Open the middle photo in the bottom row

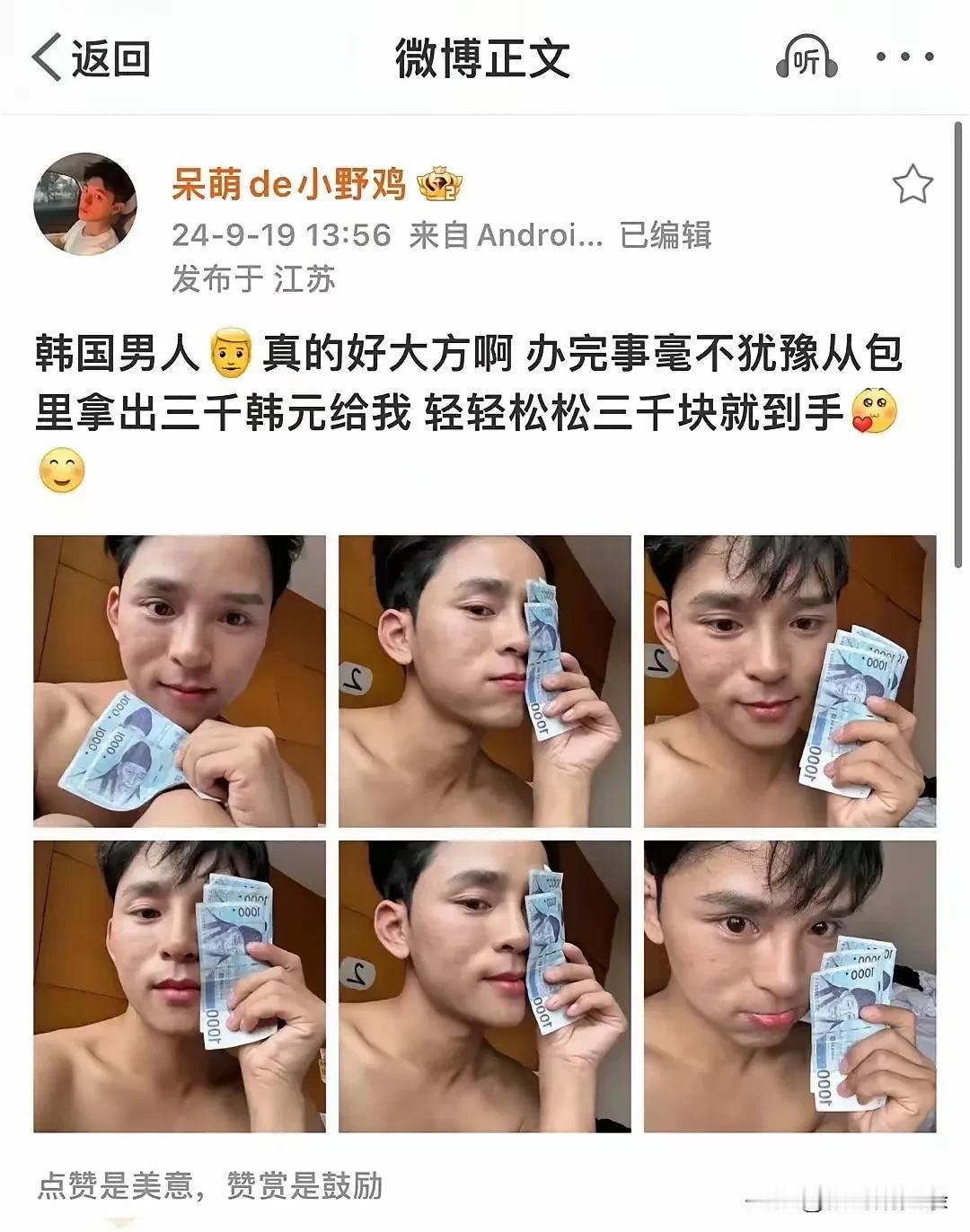point(485,986)
